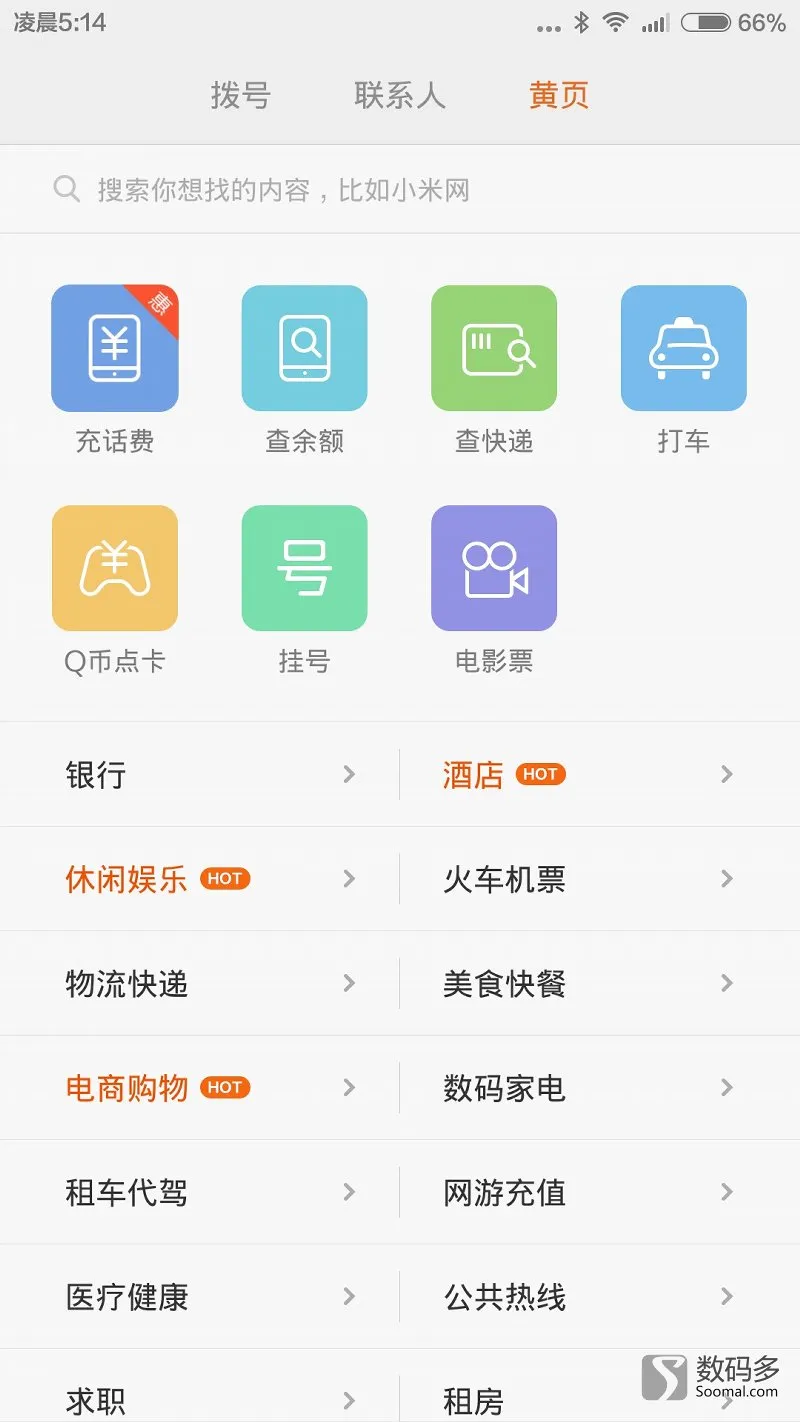The width and height of the screenshot is (800, 1422).
Task: Open the 医疗健康 category
Action: (x=200, y=1297)
